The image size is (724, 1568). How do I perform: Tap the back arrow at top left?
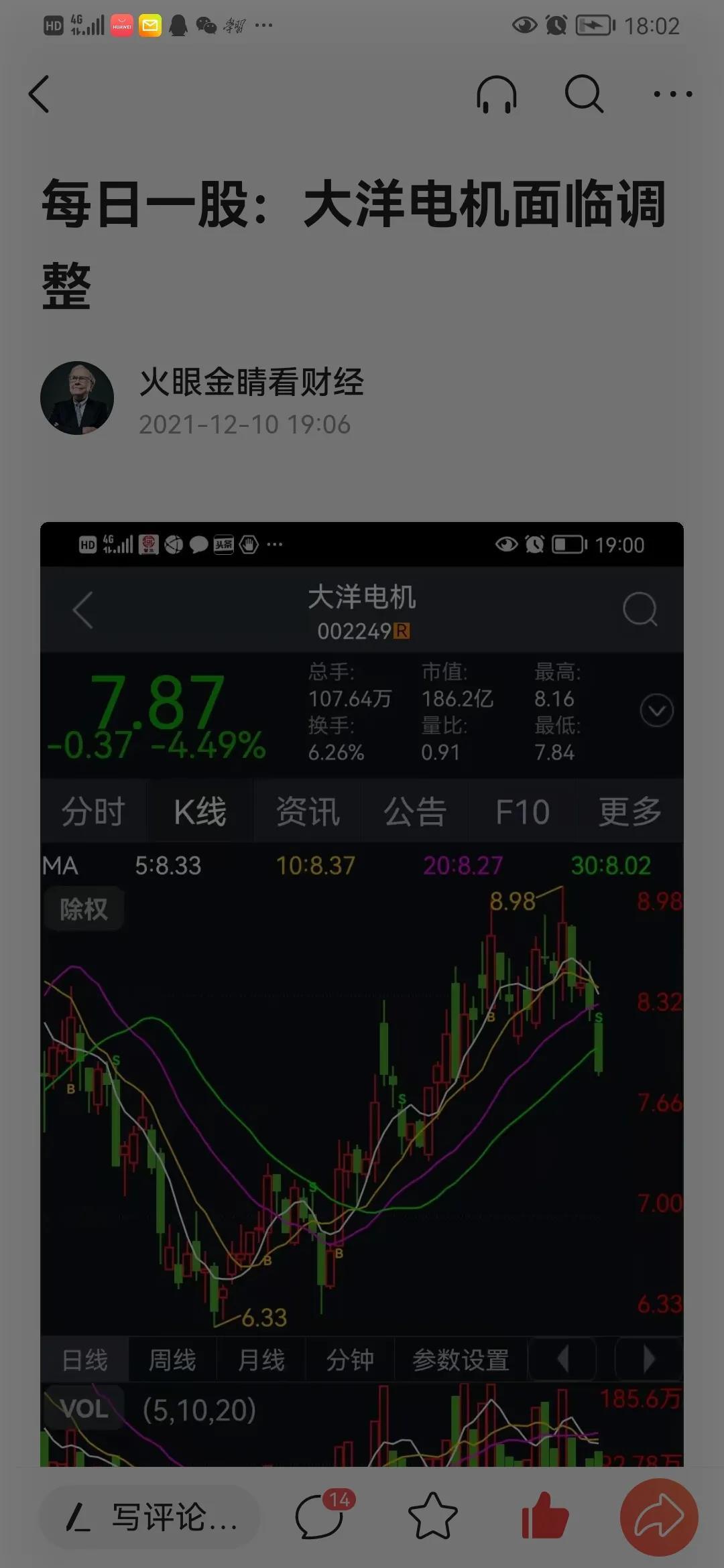click(x=38, y=95)
